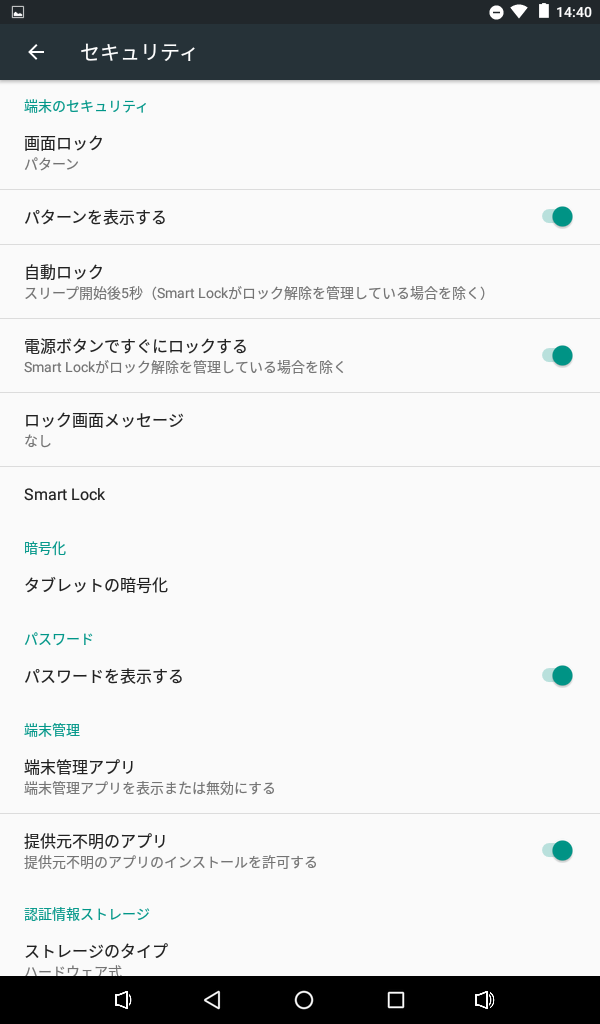Toggle the パターンを表示する switch
This screenshot has width=600, height=1024.
557,217
